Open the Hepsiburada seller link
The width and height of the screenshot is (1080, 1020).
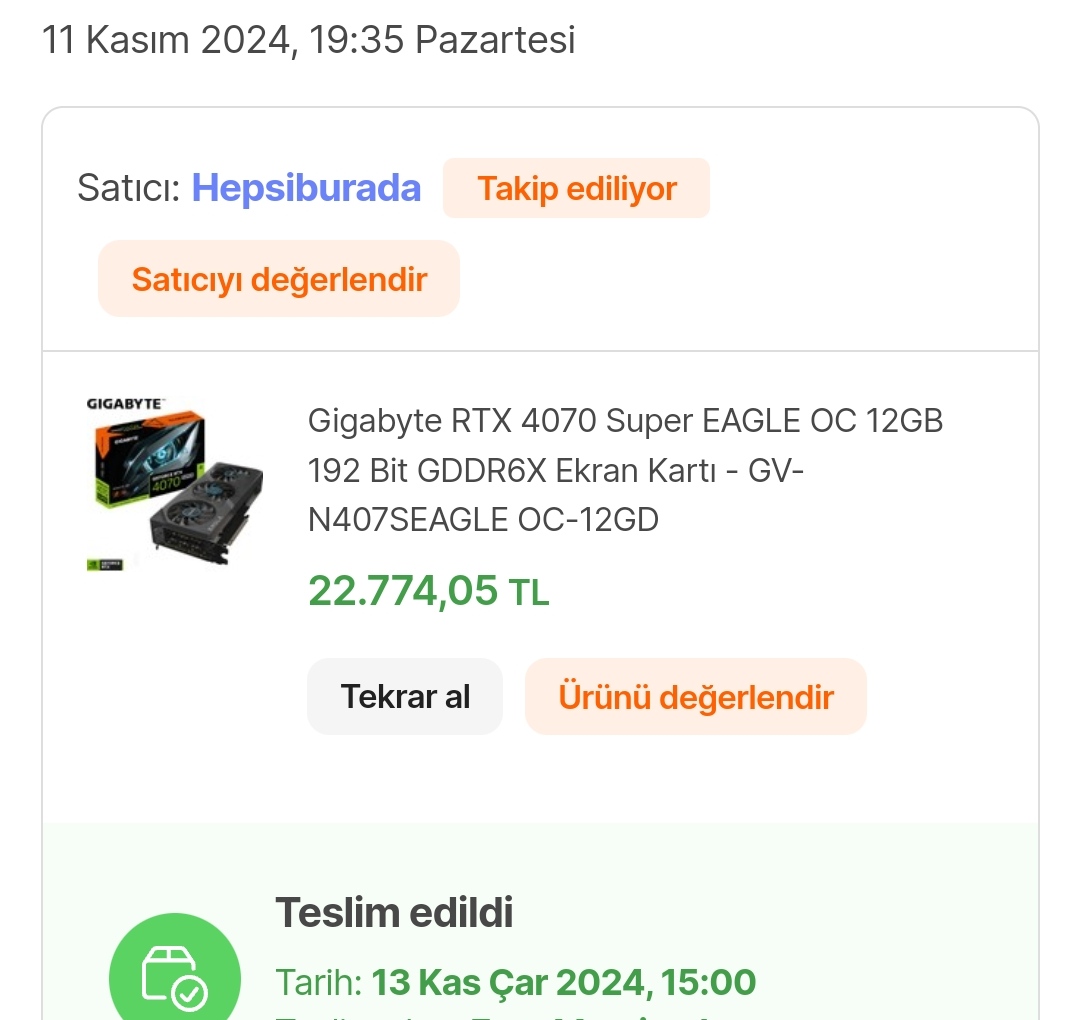point(306,188)
